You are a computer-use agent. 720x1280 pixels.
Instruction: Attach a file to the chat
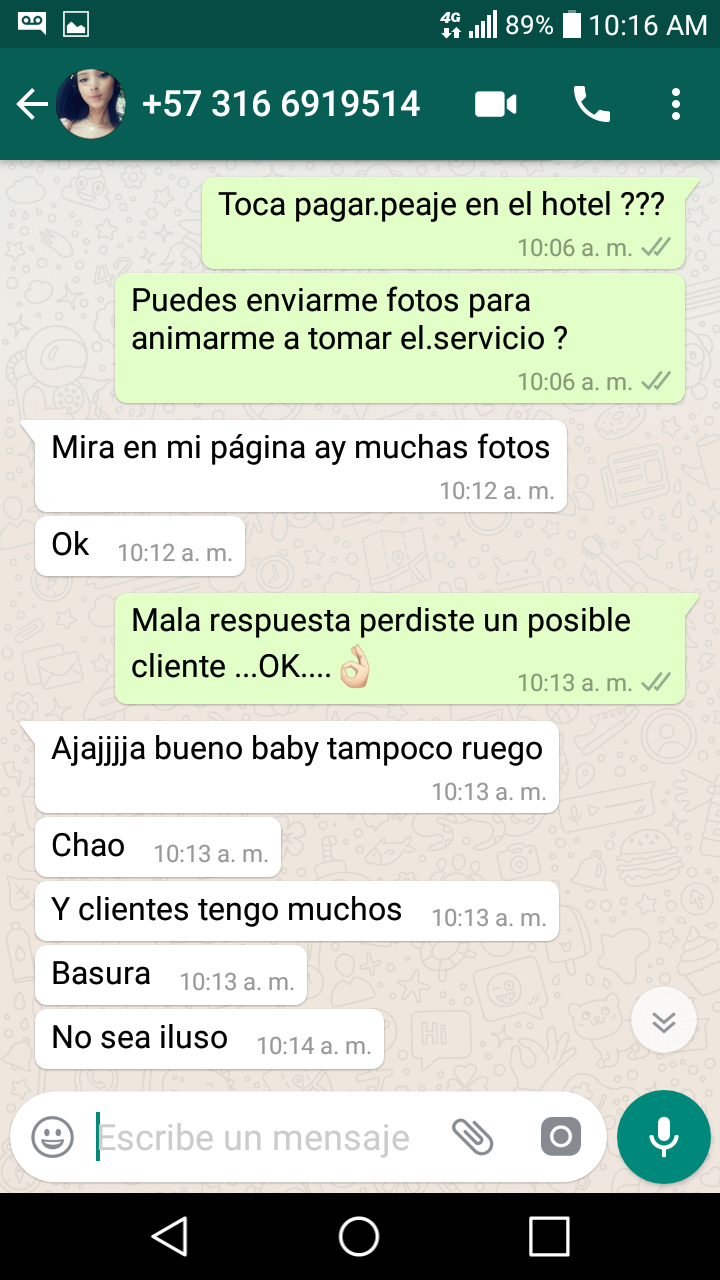click(473, 1137)
